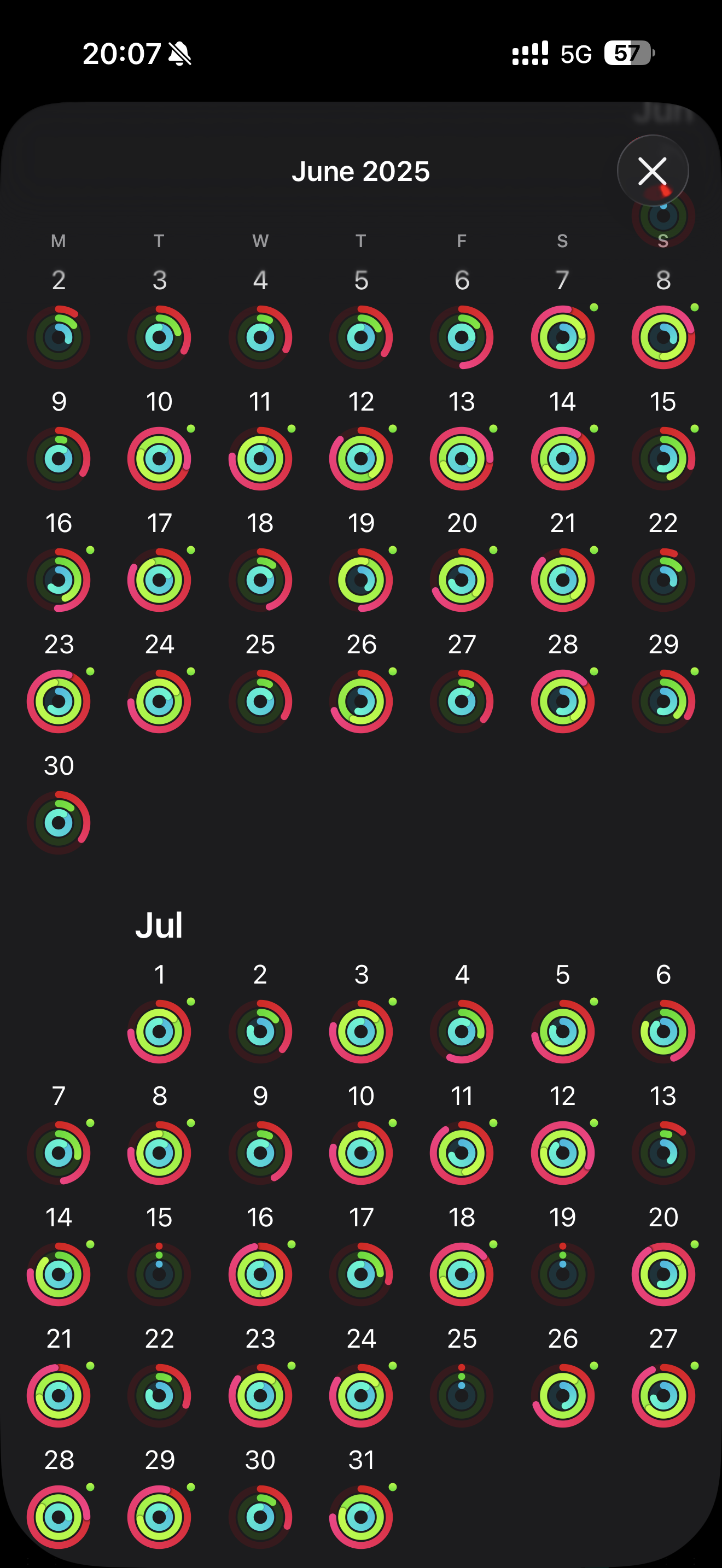722x1568 pixels.
Task: Select July 20 activity summary
Action: 663,1274
